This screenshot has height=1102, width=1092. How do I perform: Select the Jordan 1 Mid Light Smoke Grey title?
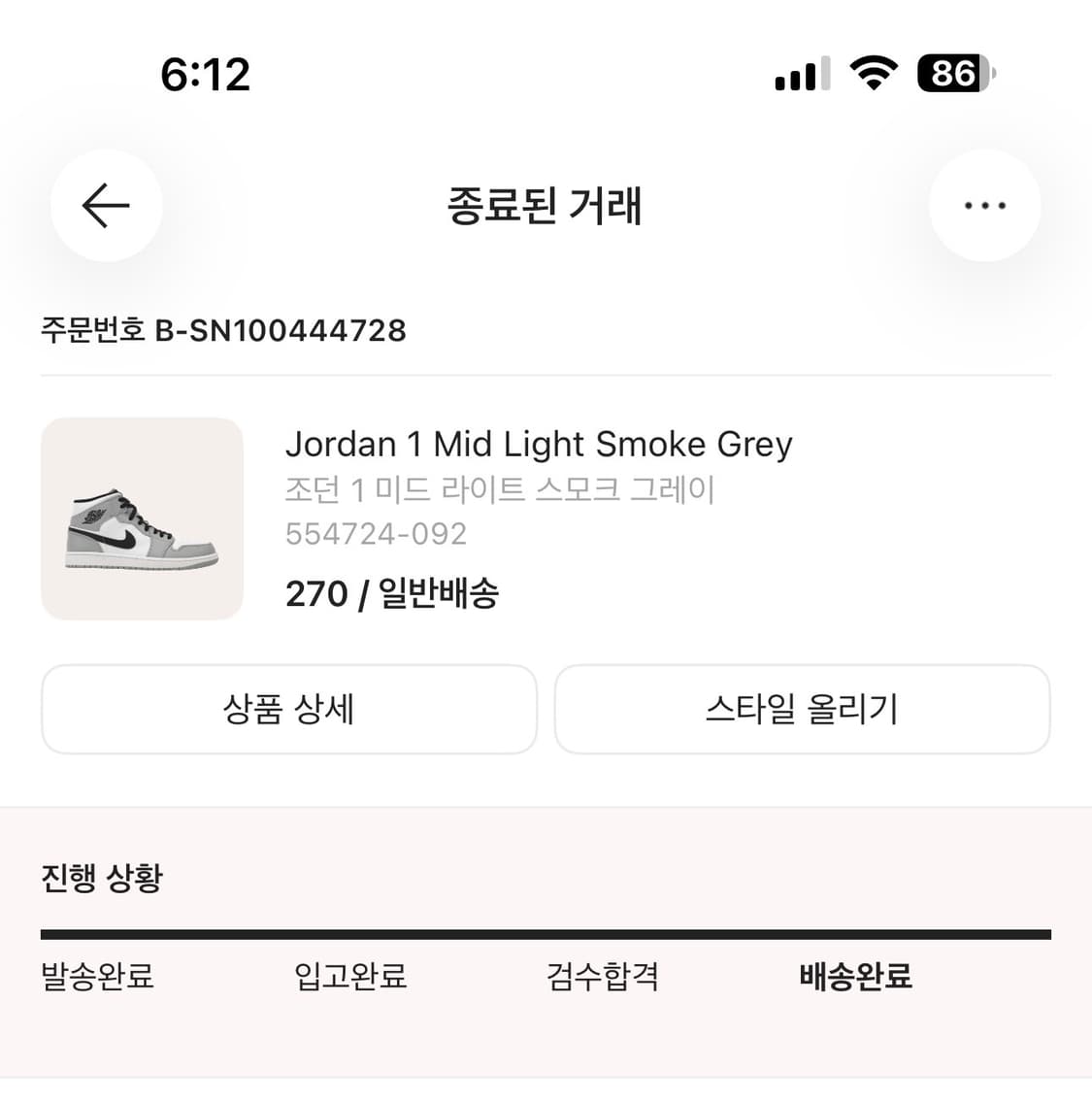[539, 444]
